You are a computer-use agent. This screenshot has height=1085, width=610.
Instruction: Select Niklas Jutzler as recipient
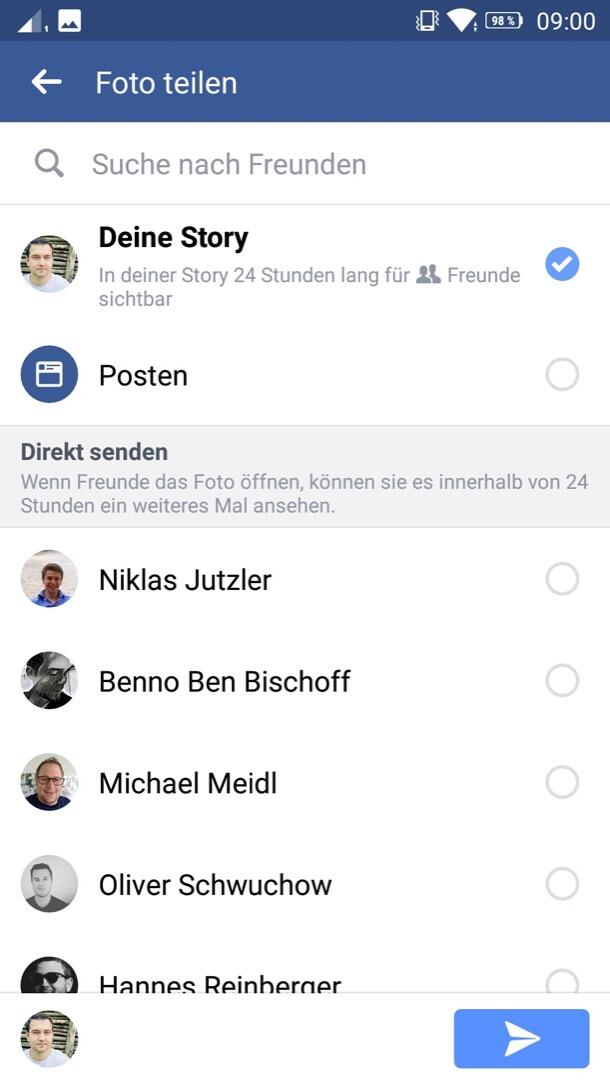point(562,579)
